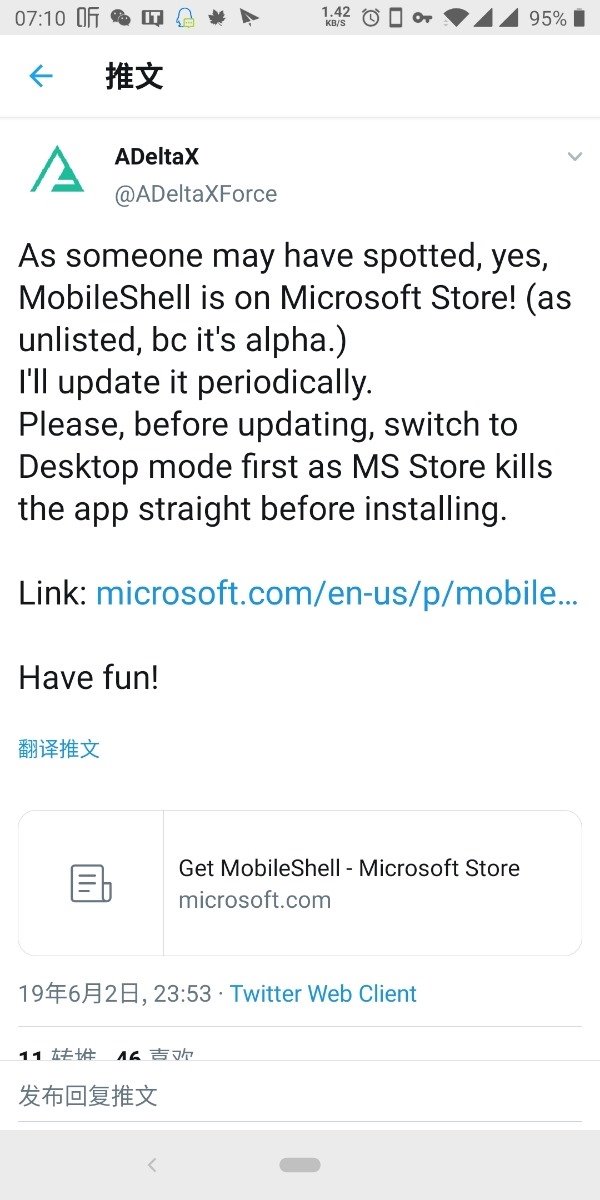Screen dimensions: 600x1200
Task: View the @ADeltaXForce profile handle
Action: (196, 194)
